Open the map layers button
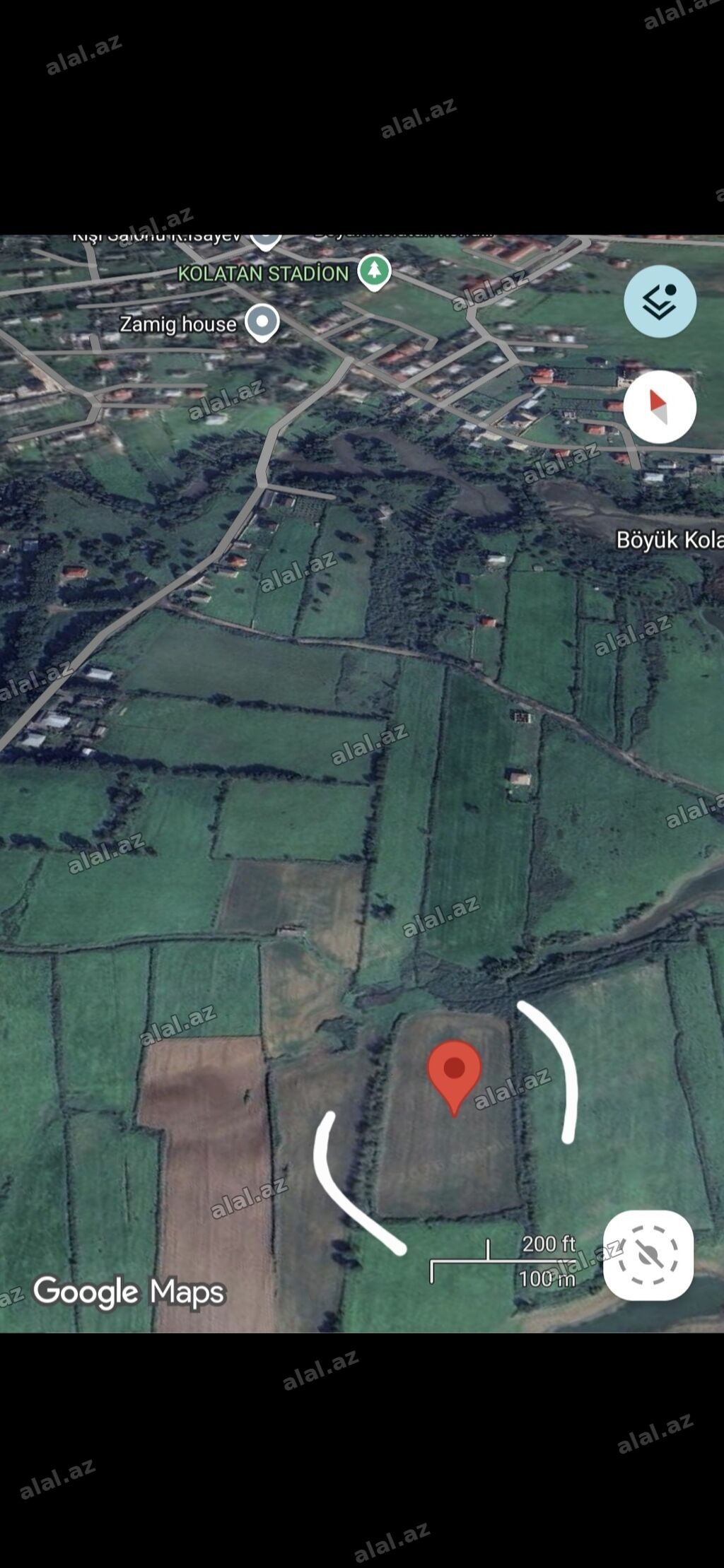Image resolution: width=724 pixels, height=1568 pixels. (x=660, y=301)
